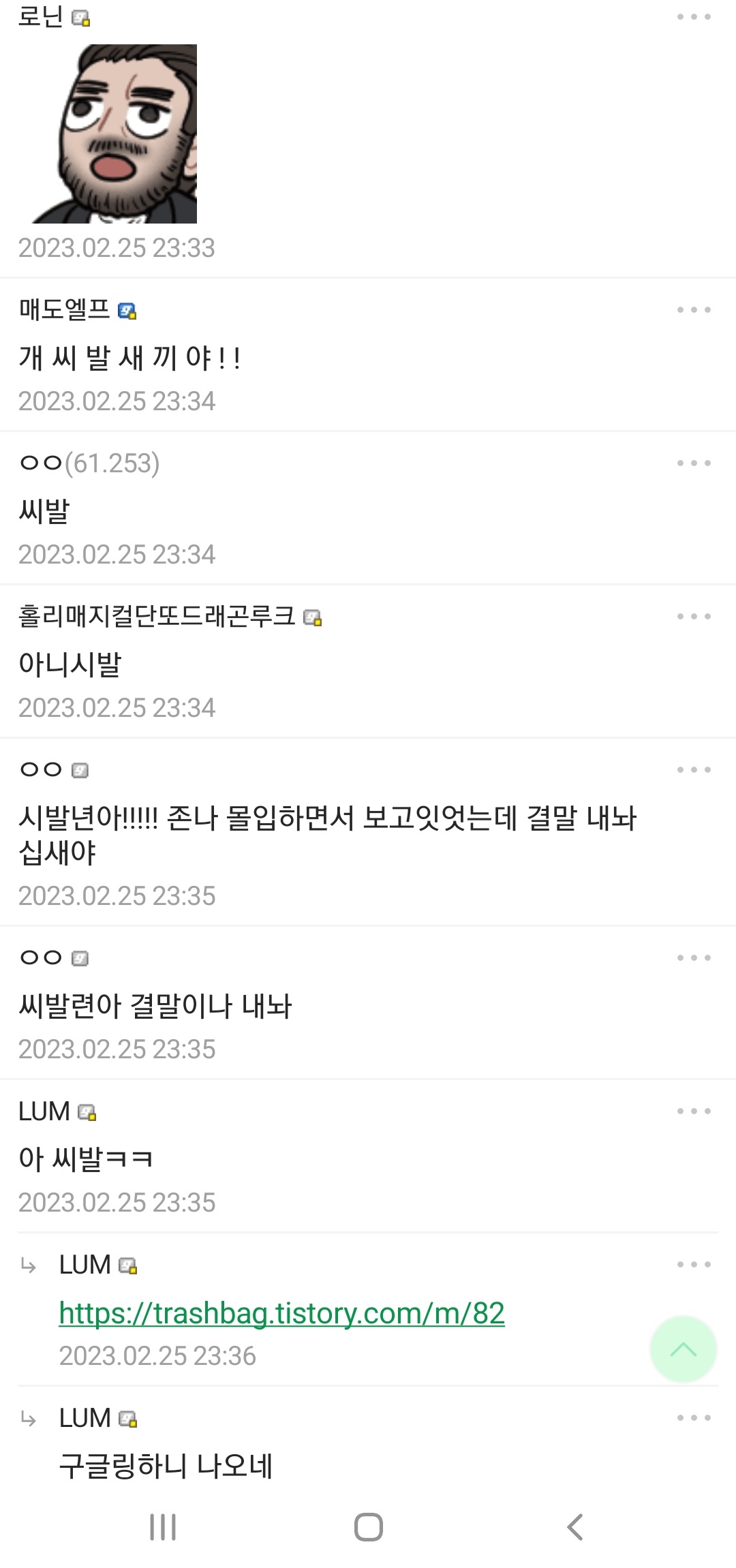Screen dimensions: 736x1568
Task: Open recent apps from navigation bar
Action: coord(163,1527)
